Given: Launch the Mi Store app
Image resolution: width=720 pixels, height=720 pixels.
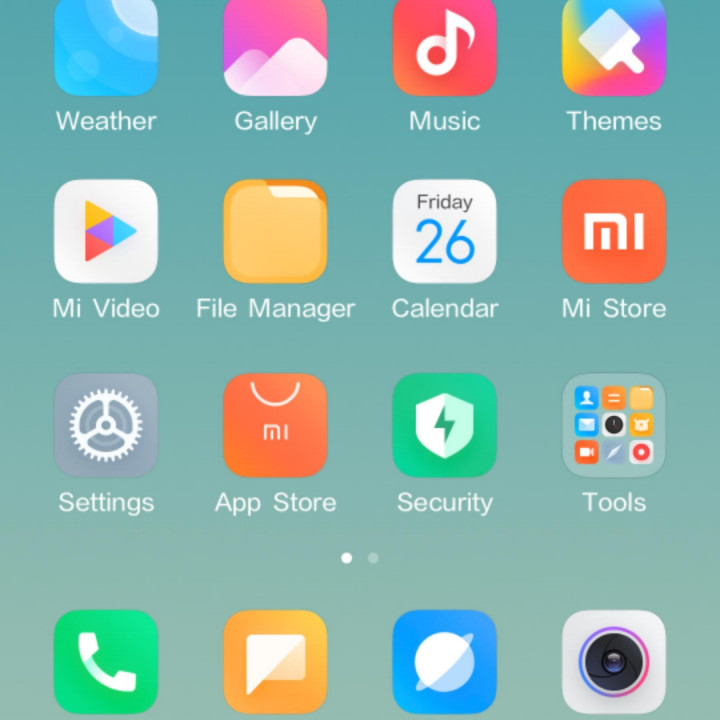Looking at the screenshot, I should (x=613, y=231).
